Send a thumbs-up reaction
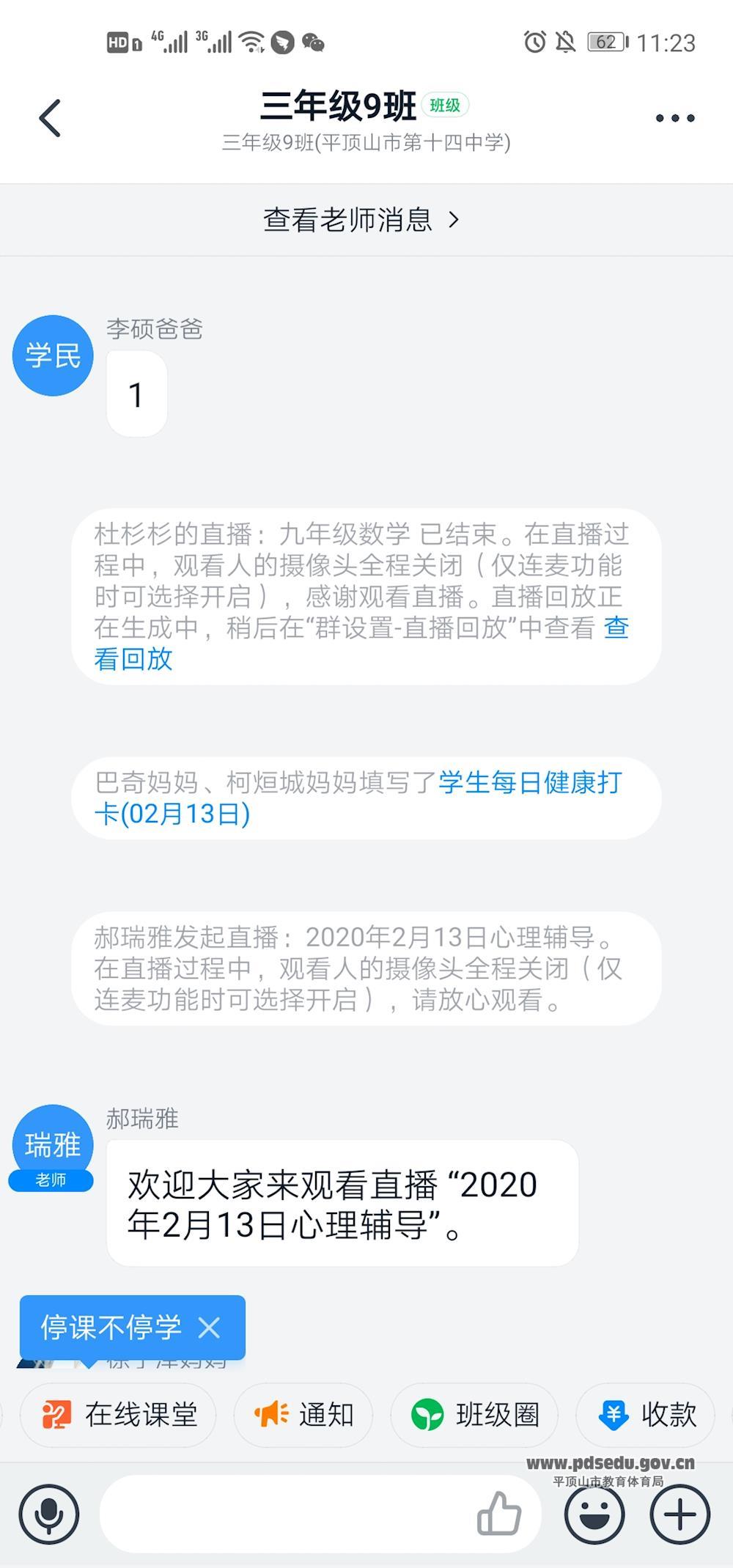 499,1513
